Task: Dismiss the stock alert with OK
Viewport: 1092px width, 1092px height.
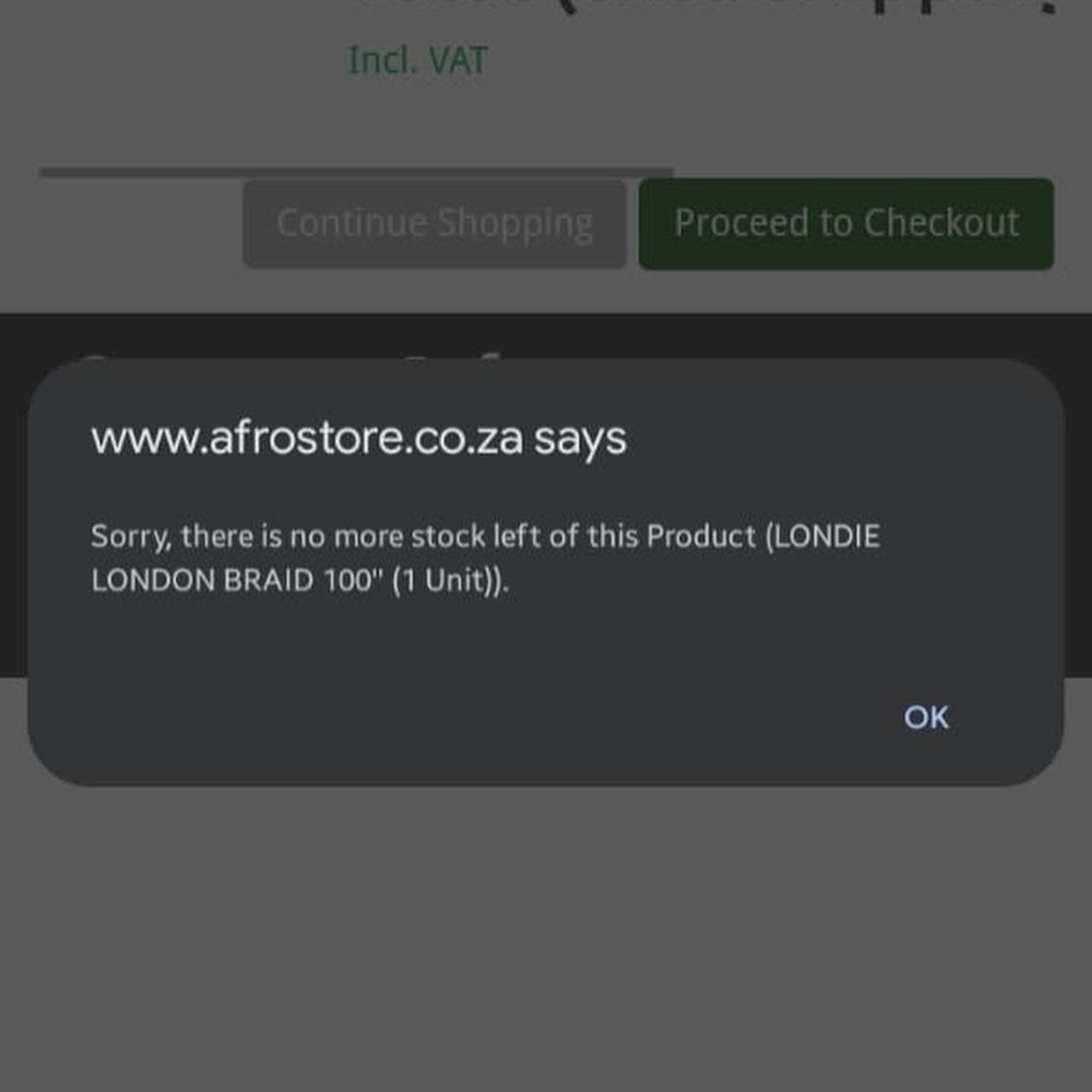Action: tap(926, 717)
